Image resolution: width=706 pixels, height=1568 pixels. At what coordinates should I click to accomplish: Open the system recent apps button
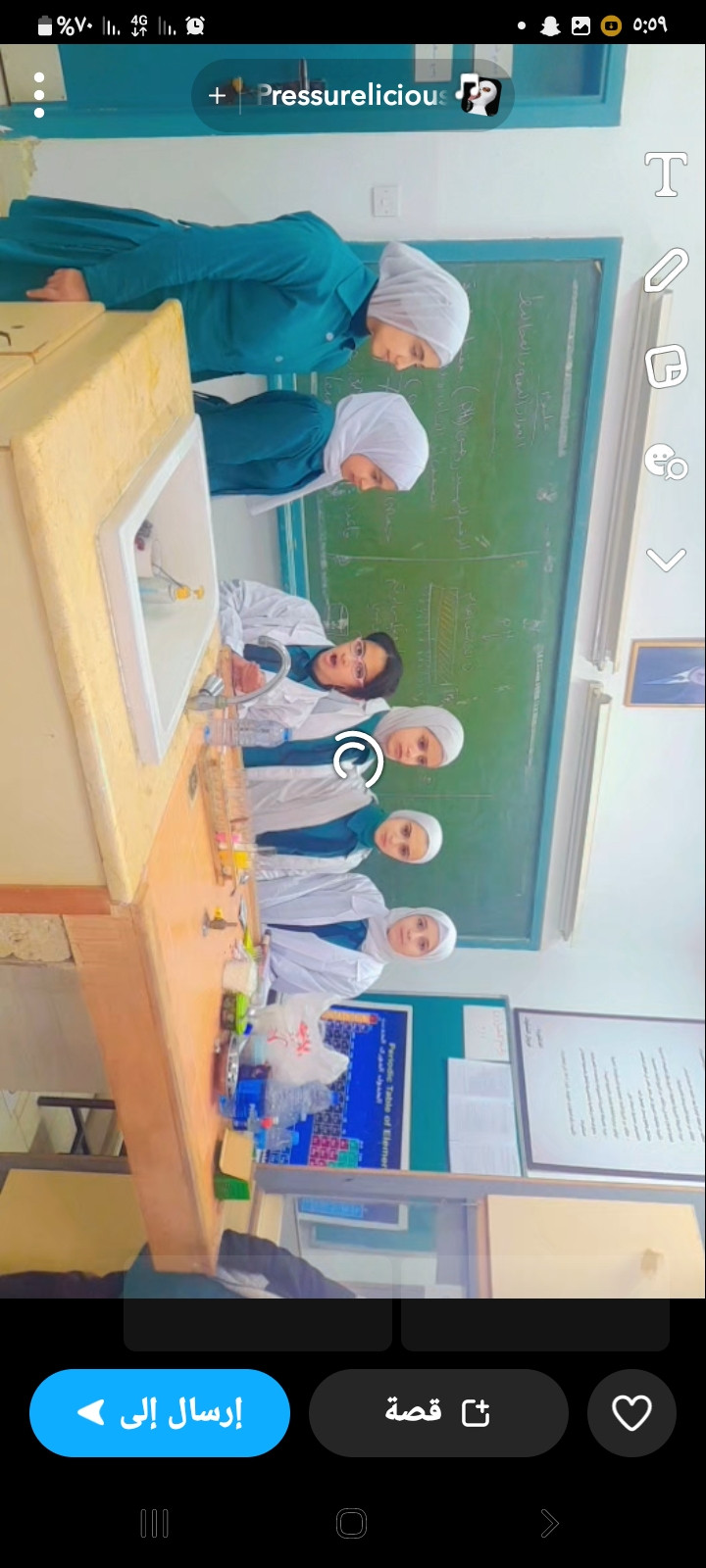click(x=155, y=1523)
